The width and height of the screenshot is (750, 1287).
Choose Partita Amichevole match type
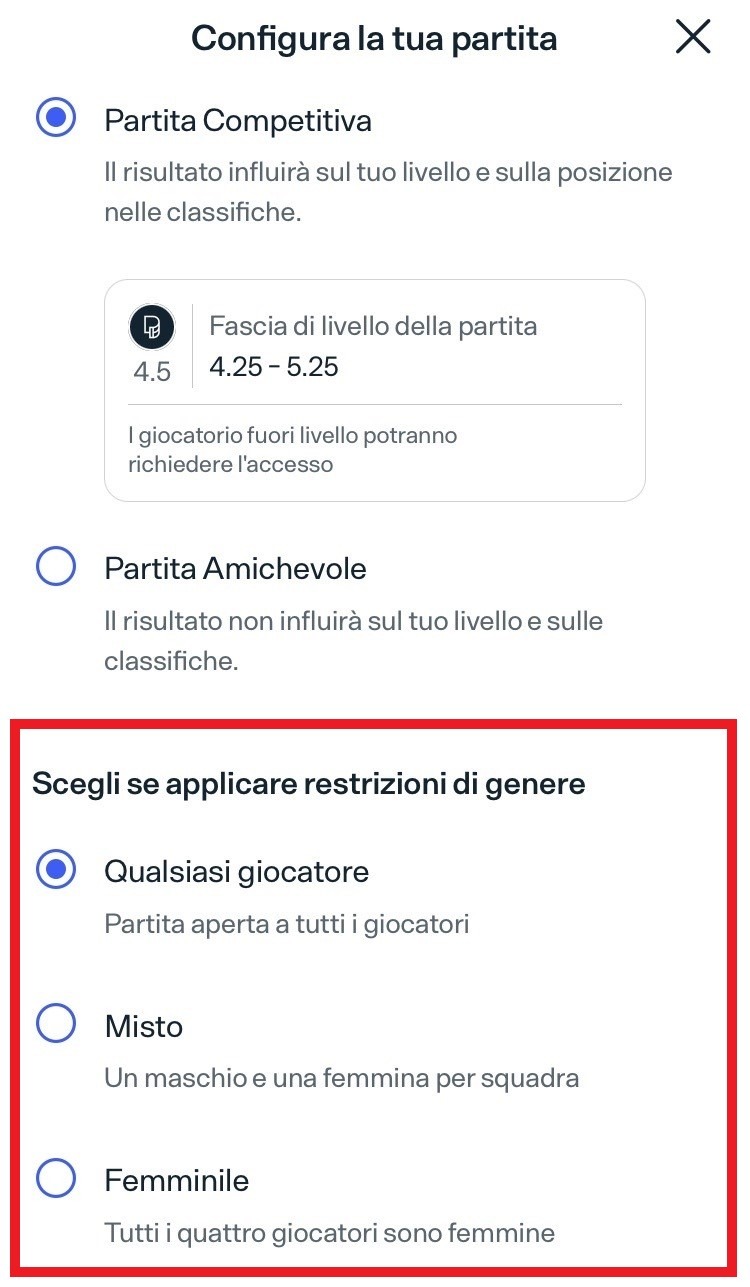click(56, 568)
